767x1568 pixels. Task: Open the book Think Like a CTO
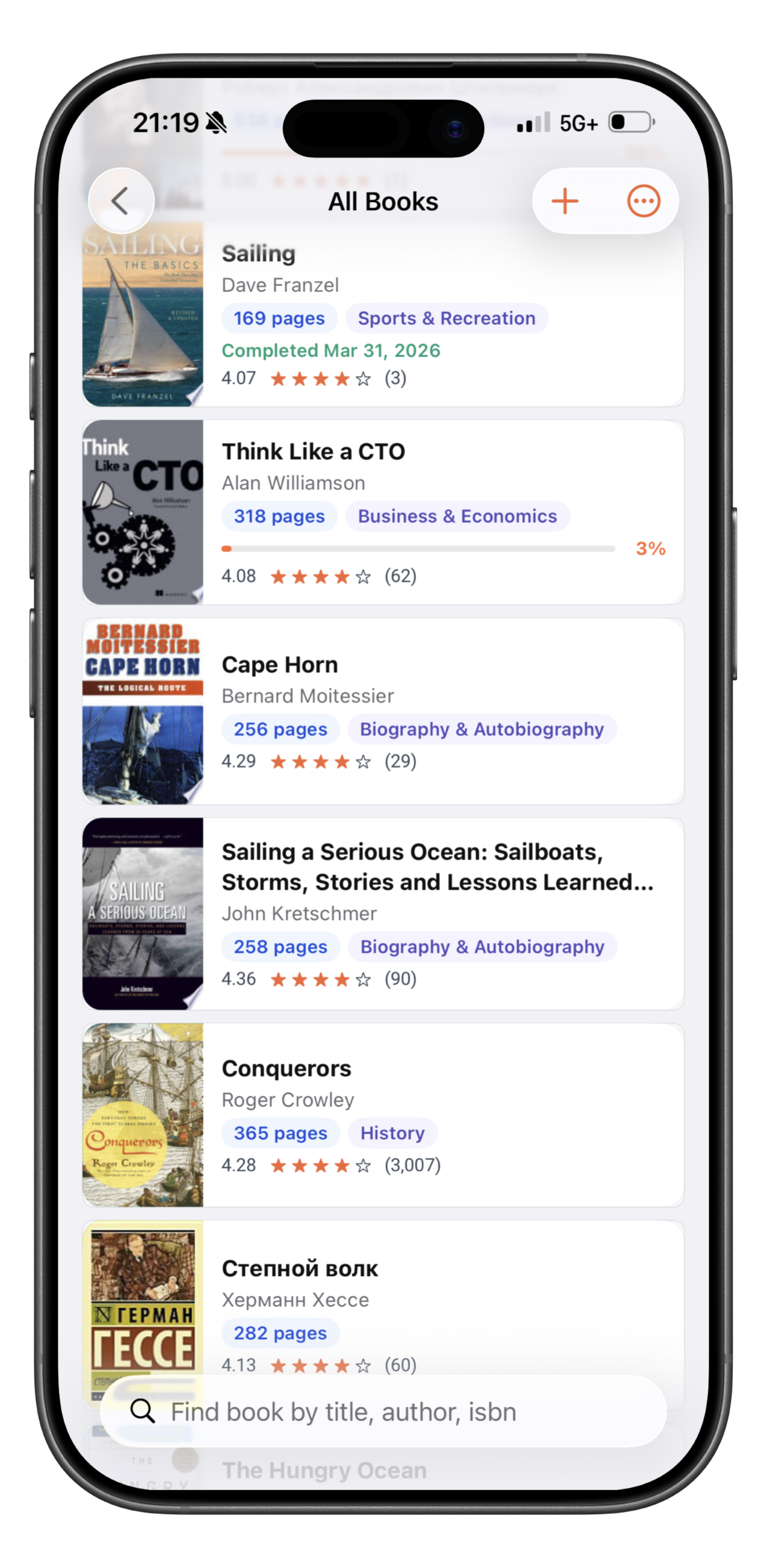pyautogui.click(x=383, y=511)
